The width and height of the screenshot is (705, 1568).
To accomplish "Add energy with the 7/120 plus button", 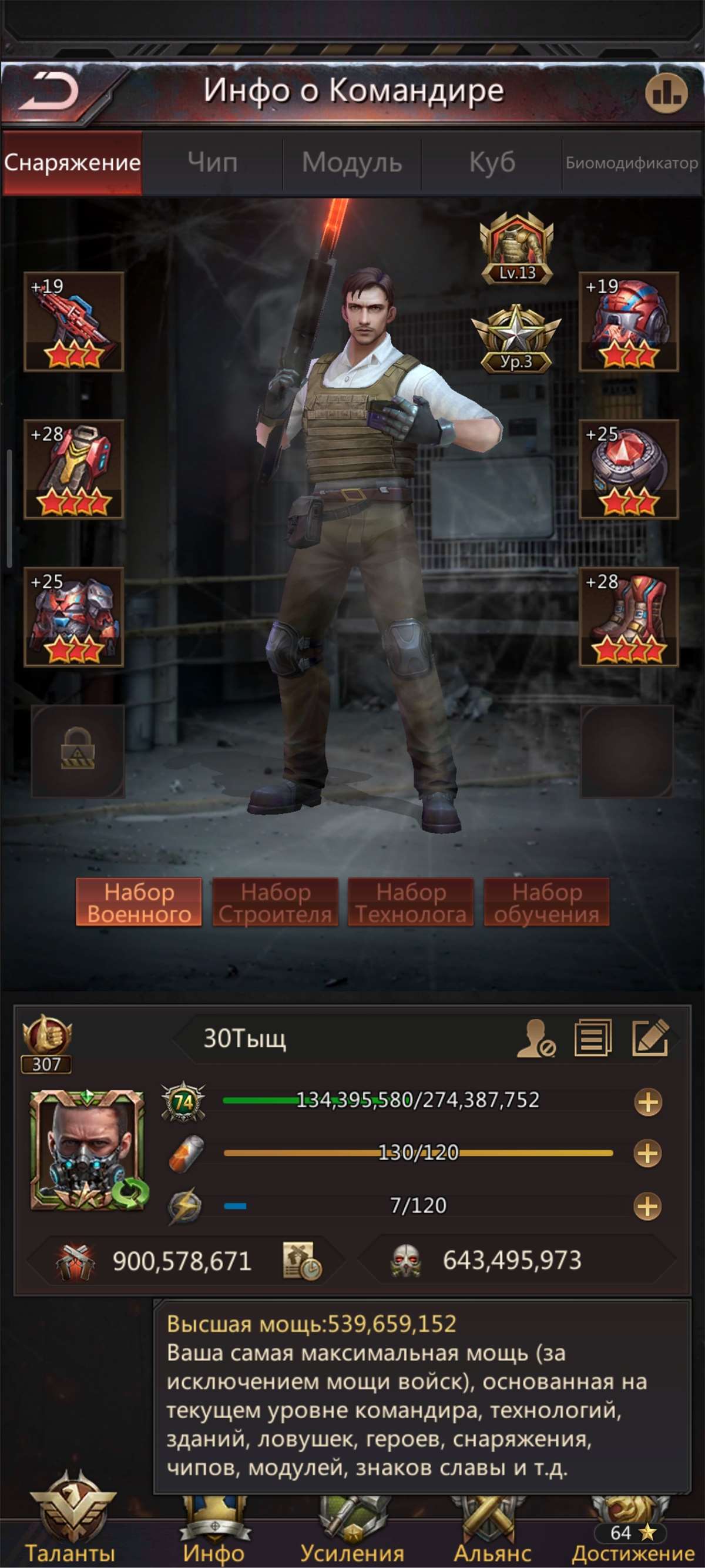I will pyautogui.click(x=648, y=1207).
